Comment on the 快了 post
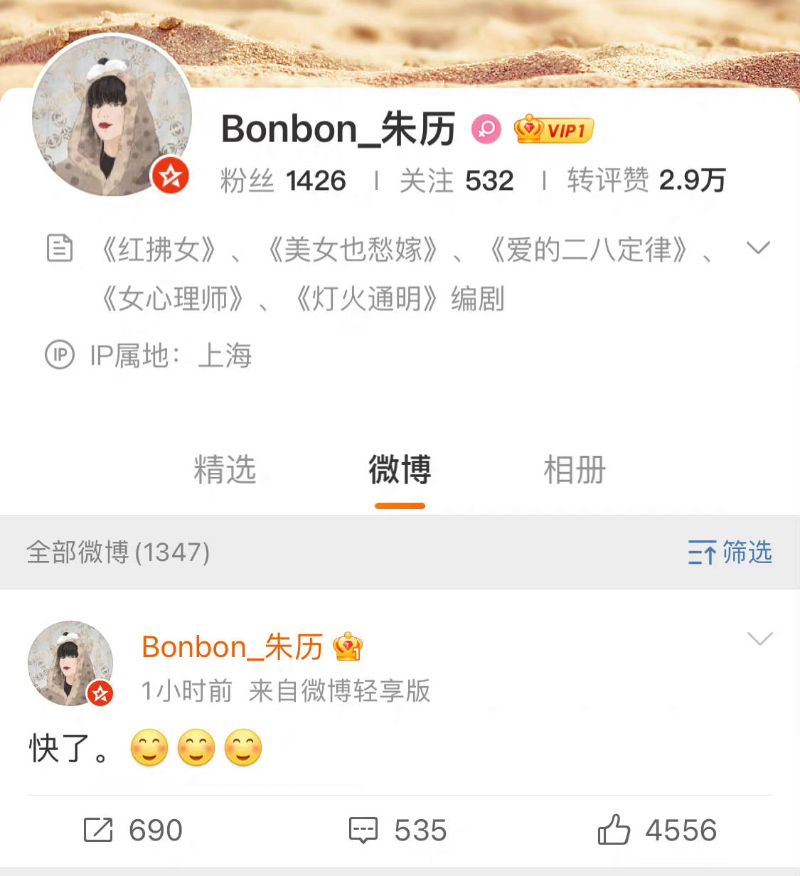Viewport: 800px width, 876px height. pyautogui.click(x=397, y=830)
